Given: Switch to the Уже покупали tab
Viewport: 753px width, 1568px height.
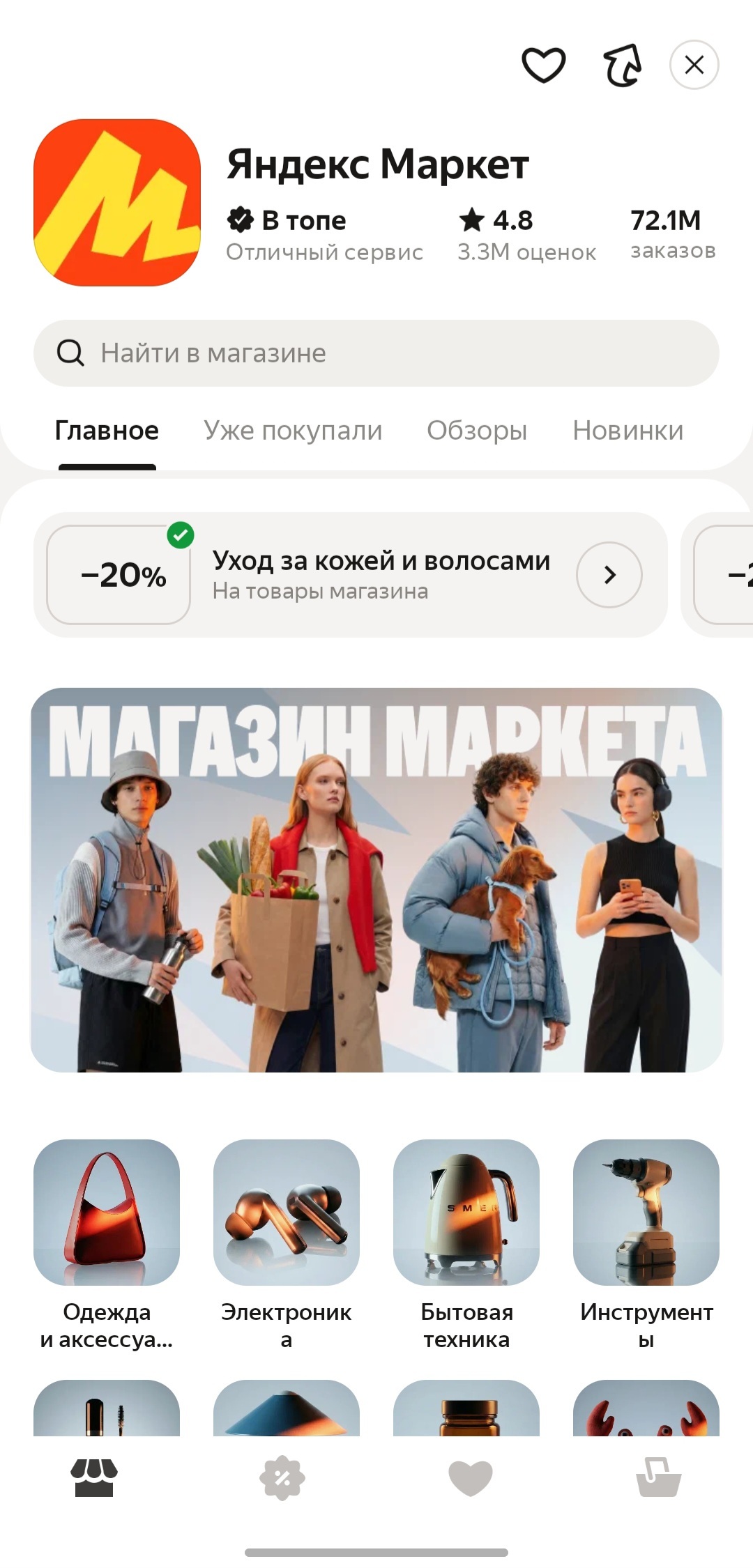Looking at the screenshot, I should tap(293, 431).
